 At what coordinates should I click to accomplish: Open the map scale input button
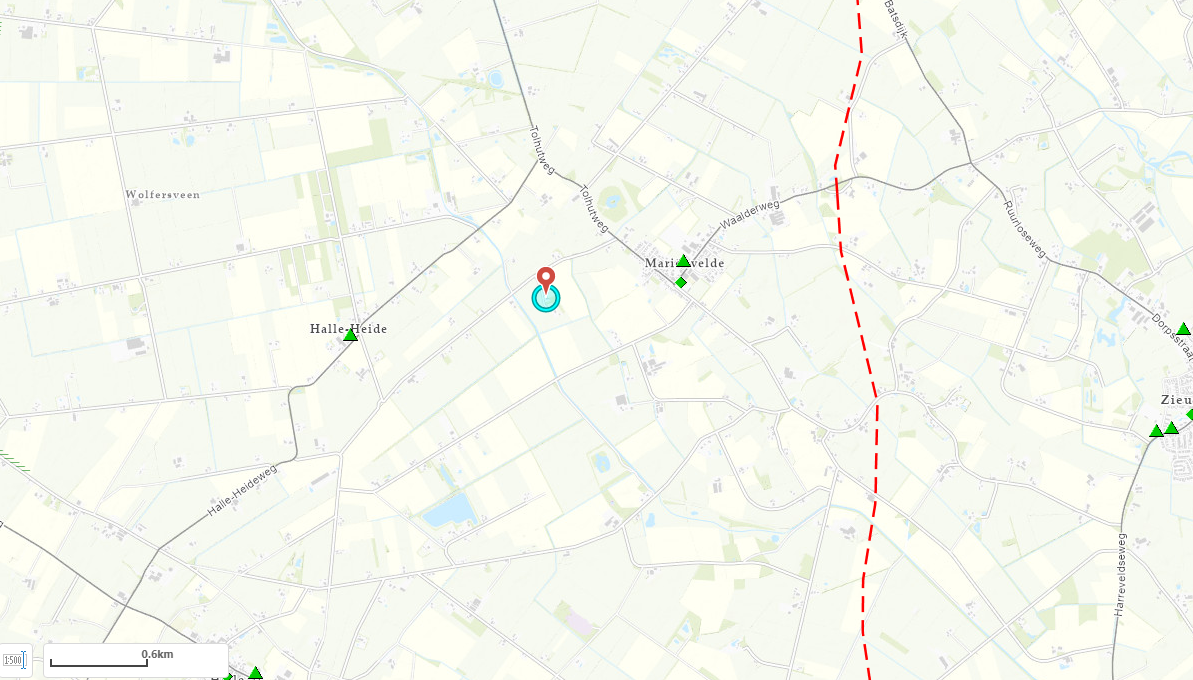15,660
